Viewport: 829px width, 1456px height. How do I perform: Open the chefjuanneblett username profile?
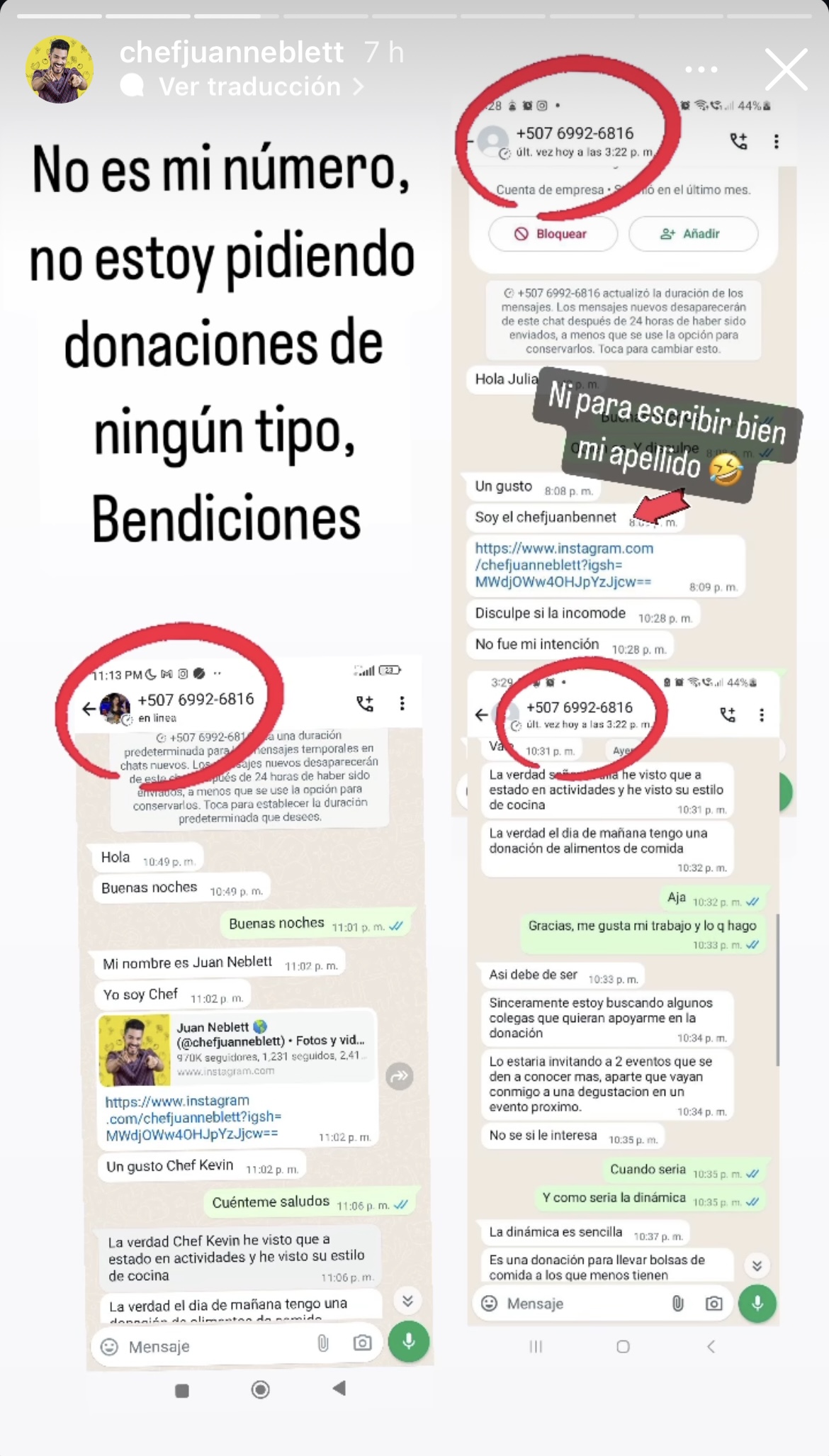[x=231, y=52]
